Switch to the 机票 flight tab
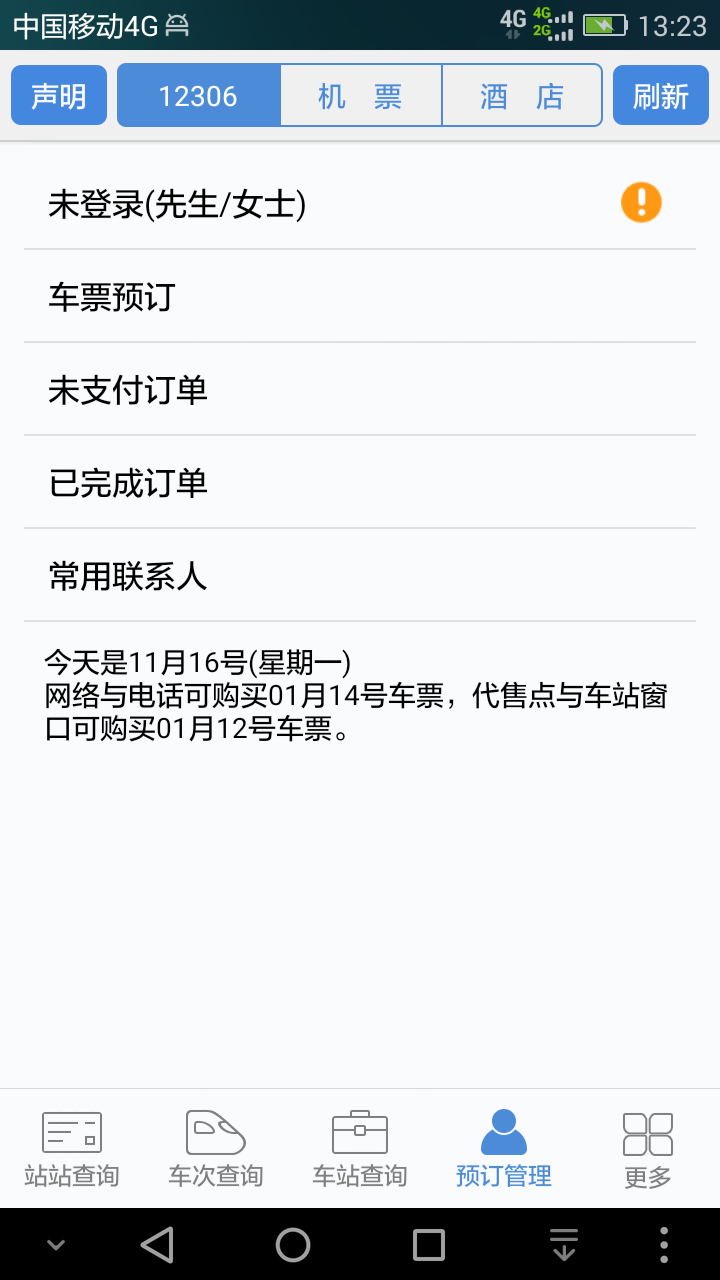The height and width of the screenshot is (1280, 720). click(x=360, y=95)
